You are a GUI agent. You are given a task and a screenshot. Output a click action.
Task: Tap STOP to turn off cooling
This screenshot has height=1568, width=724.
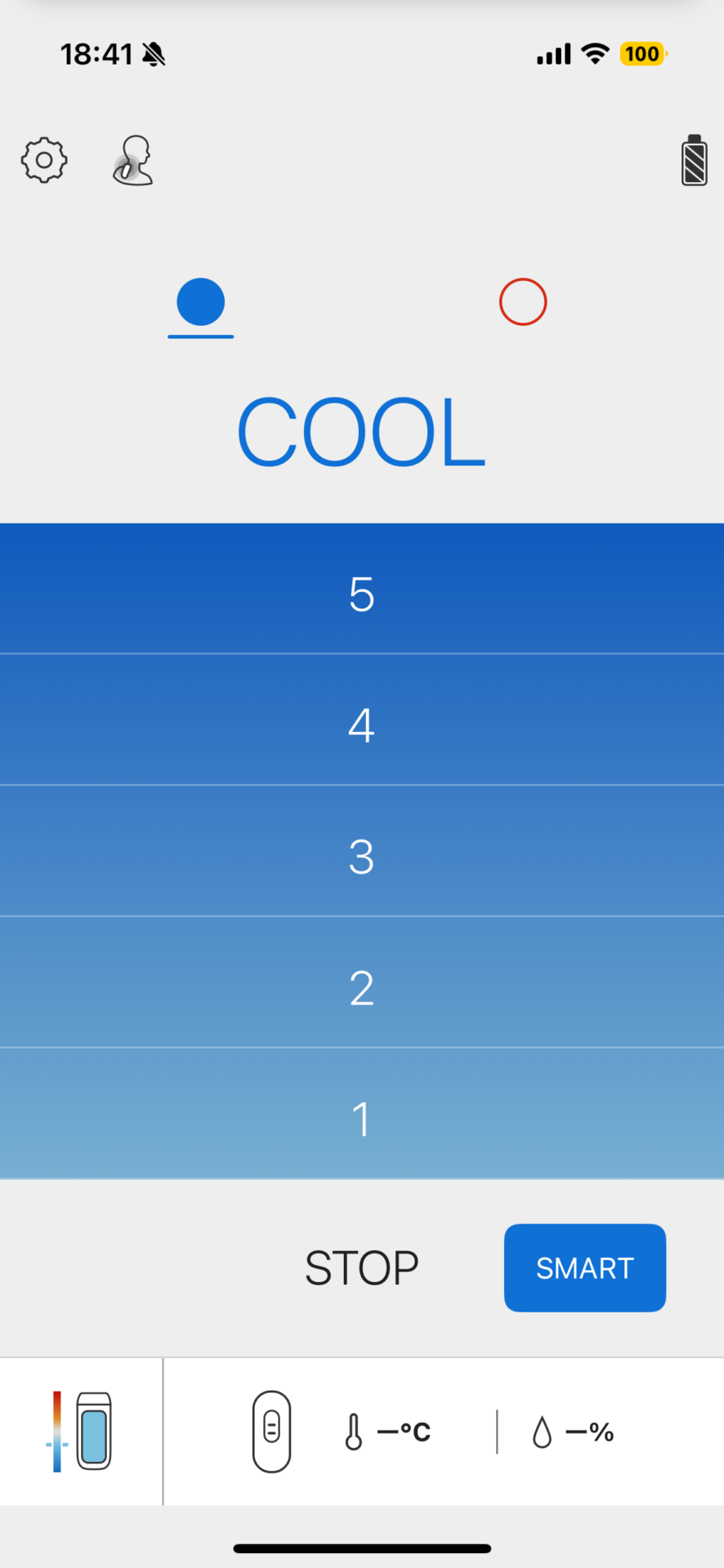coord(362,1268)
